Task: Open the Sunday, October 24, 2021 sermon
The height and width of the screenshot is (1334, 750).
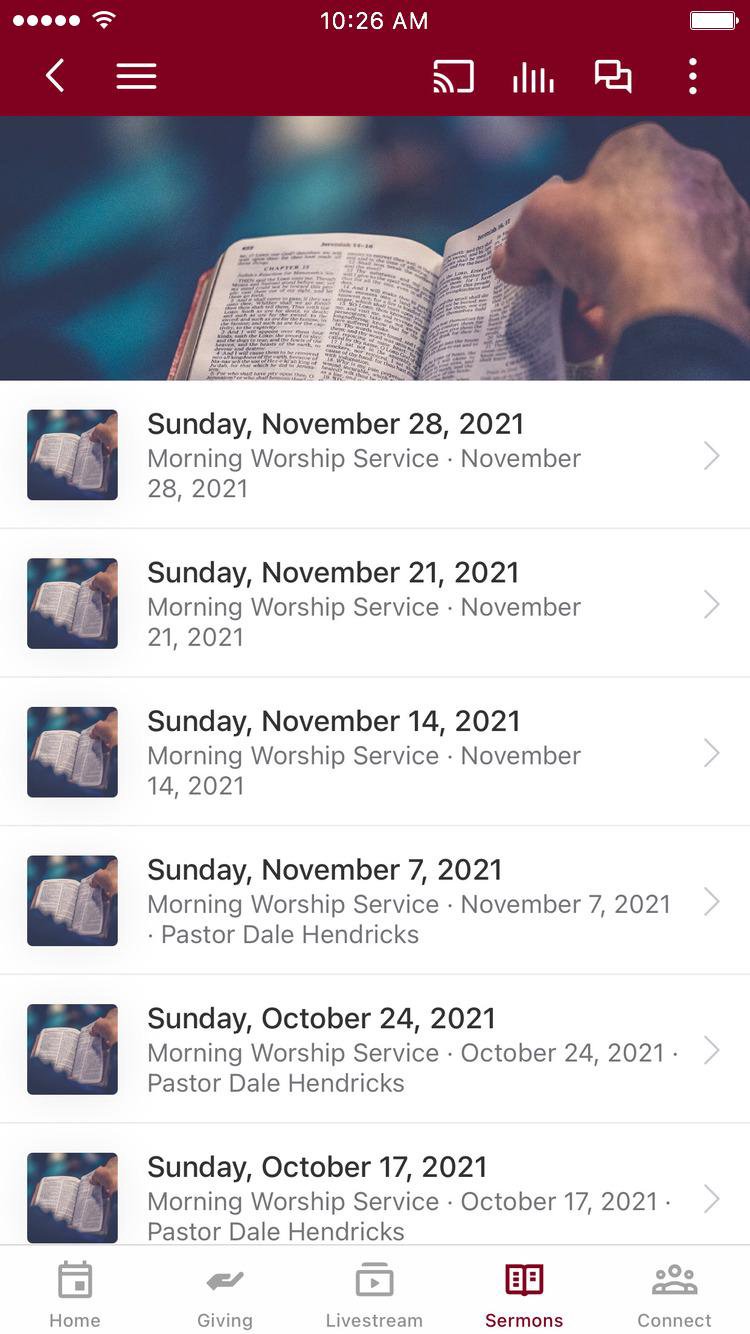Action: [x=375, y=1049]
